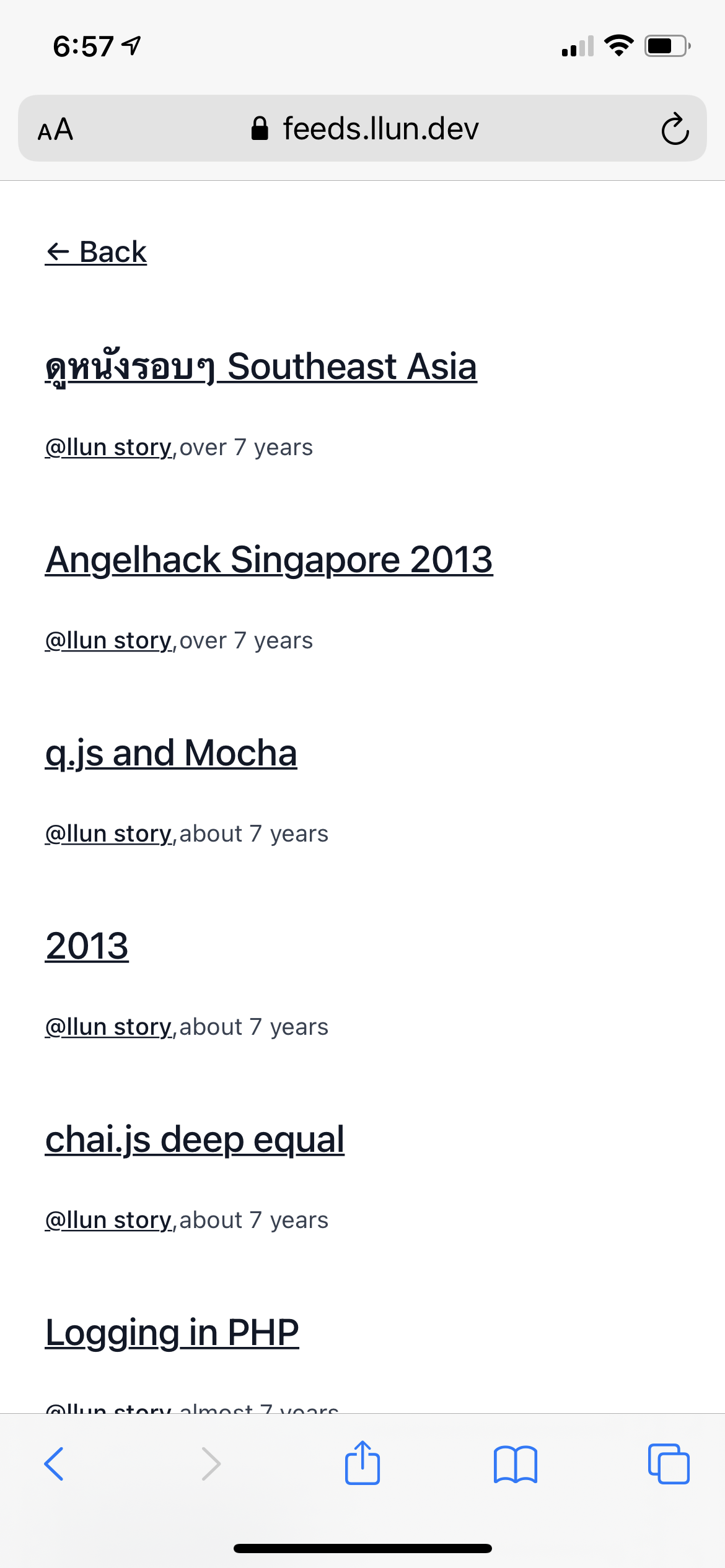The height and width of the screenshot is (1568, 725).
Task: Open the q.js and Mocha article
Action: click(x=171, y=753)
